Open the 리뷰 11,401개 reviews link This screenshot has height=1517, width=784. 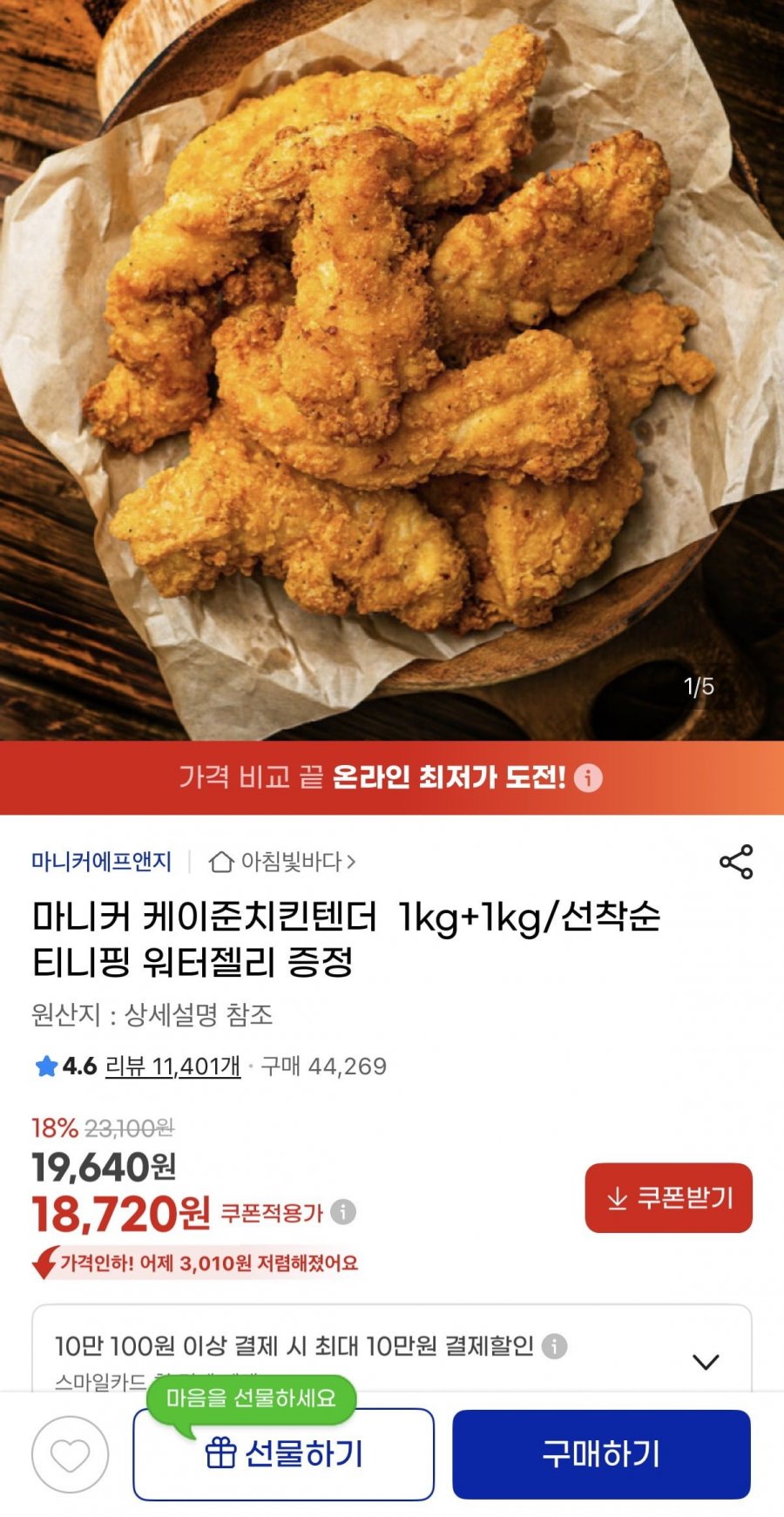pyautogui.click(x=172, y=1066)
